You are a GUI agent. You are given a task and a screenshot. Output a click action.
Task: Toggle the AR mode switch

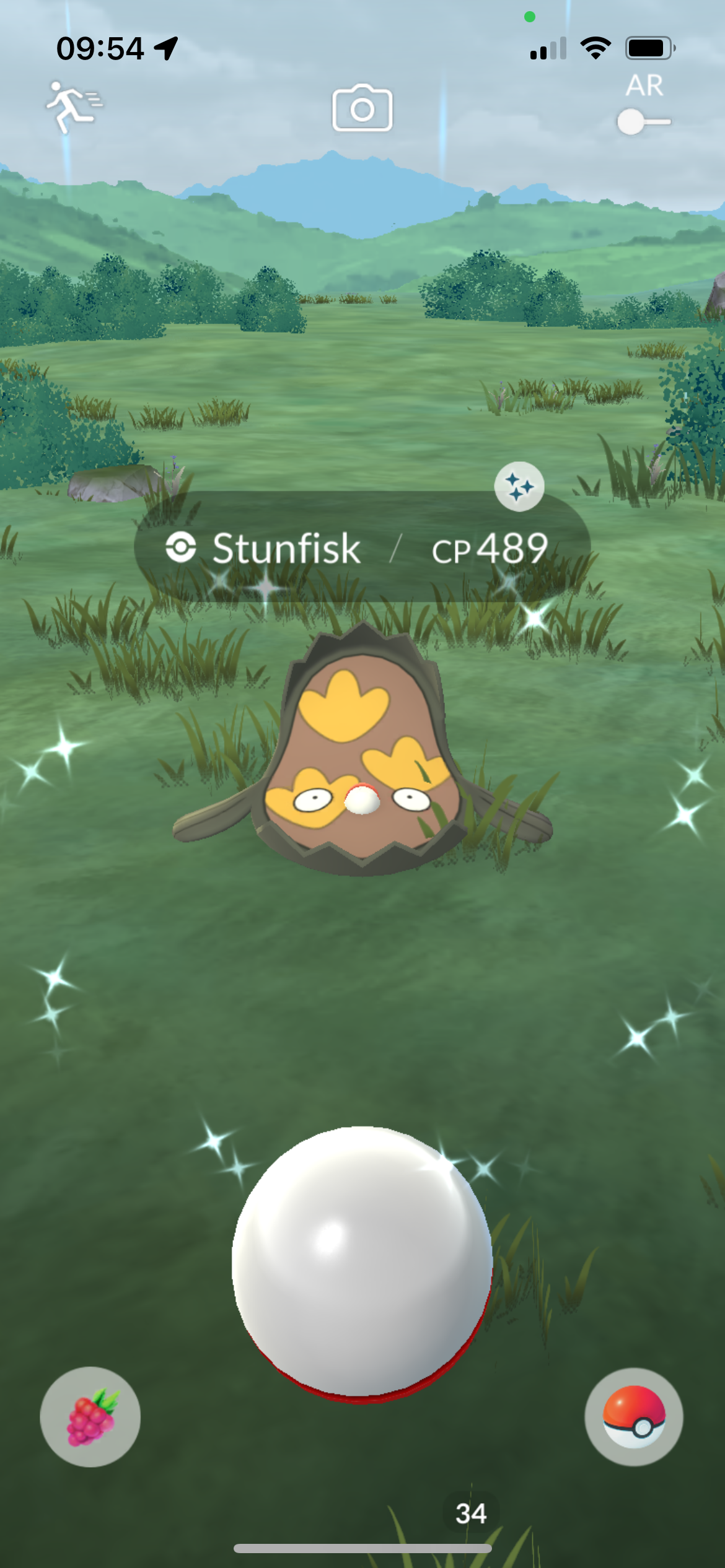pyautogui.click(x=644, y=121)
